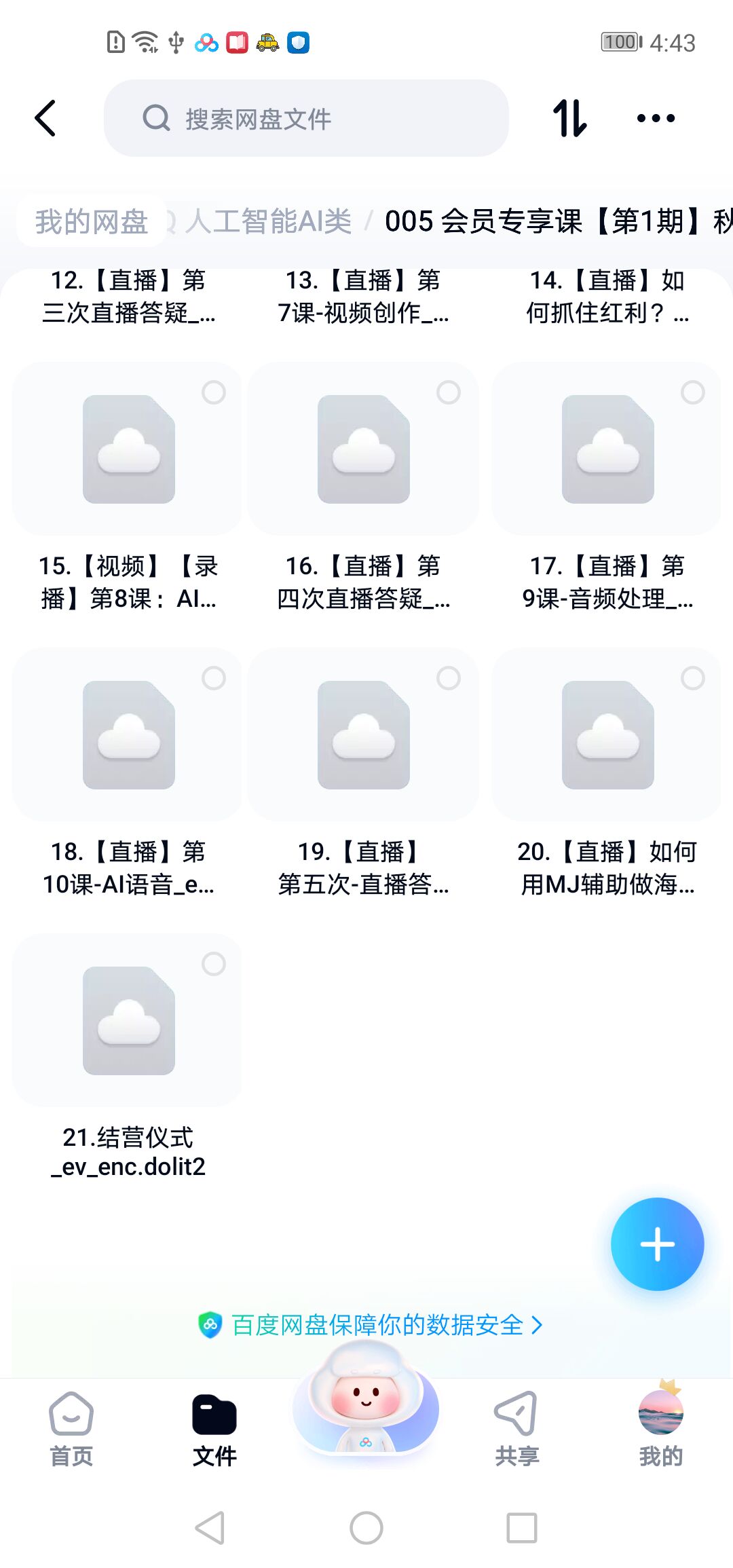Open file 16.【直播】第四次直播答疑

[363, 449]
